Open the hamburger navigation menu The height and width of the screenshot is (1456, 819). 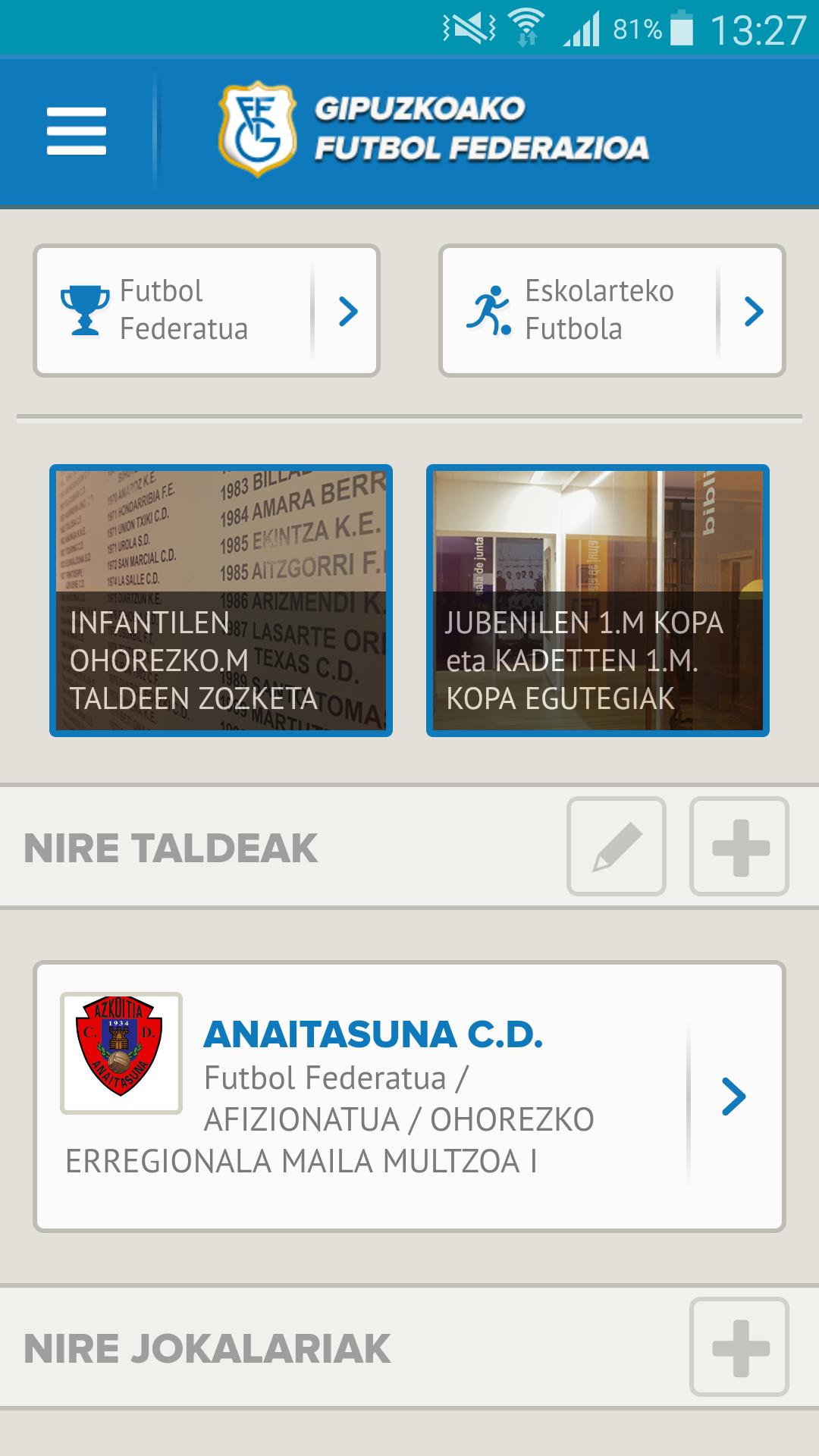[76, 131]
